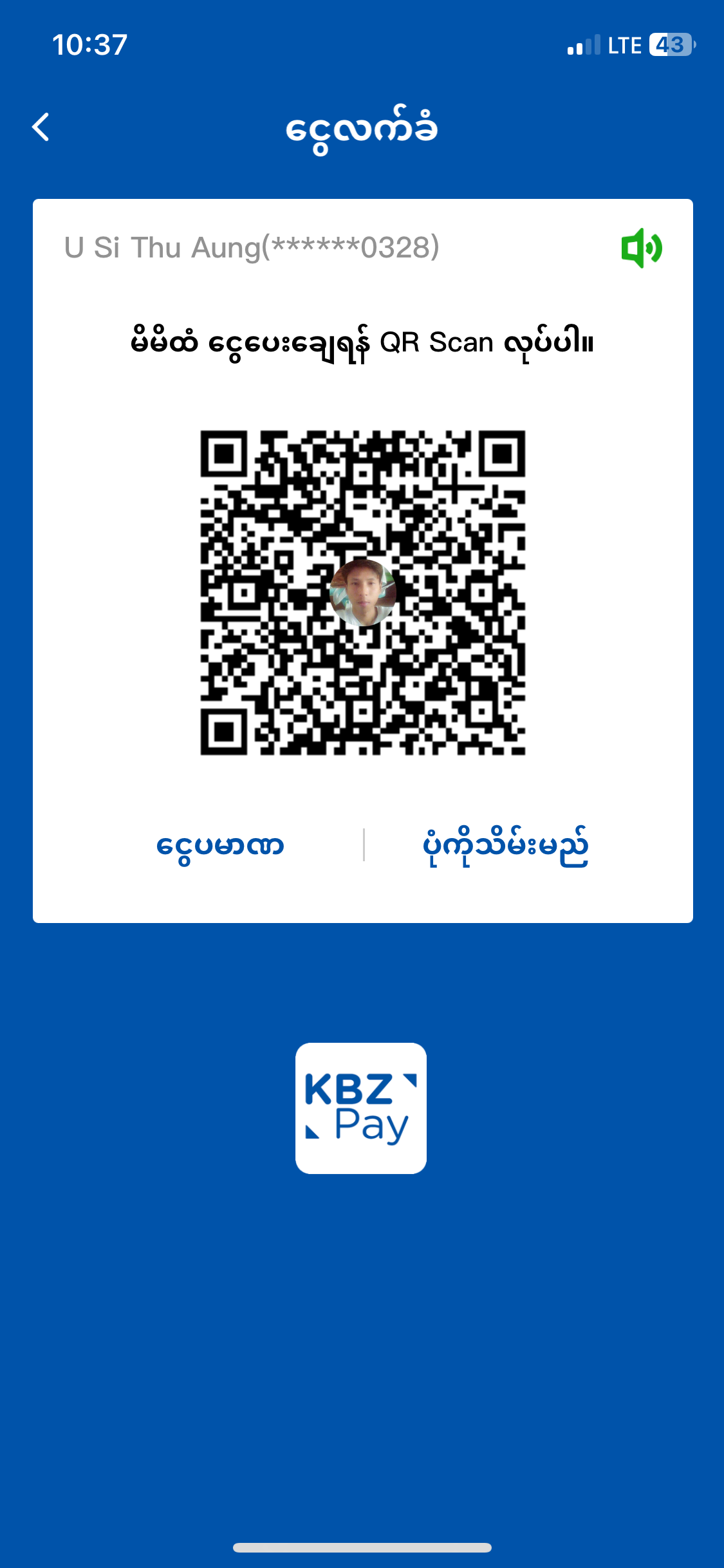Save the QR image with ပုံကိုသိမ်းမည်
Image resolution: width=724 pixels, height=1568 pixels.
(506, 845)
